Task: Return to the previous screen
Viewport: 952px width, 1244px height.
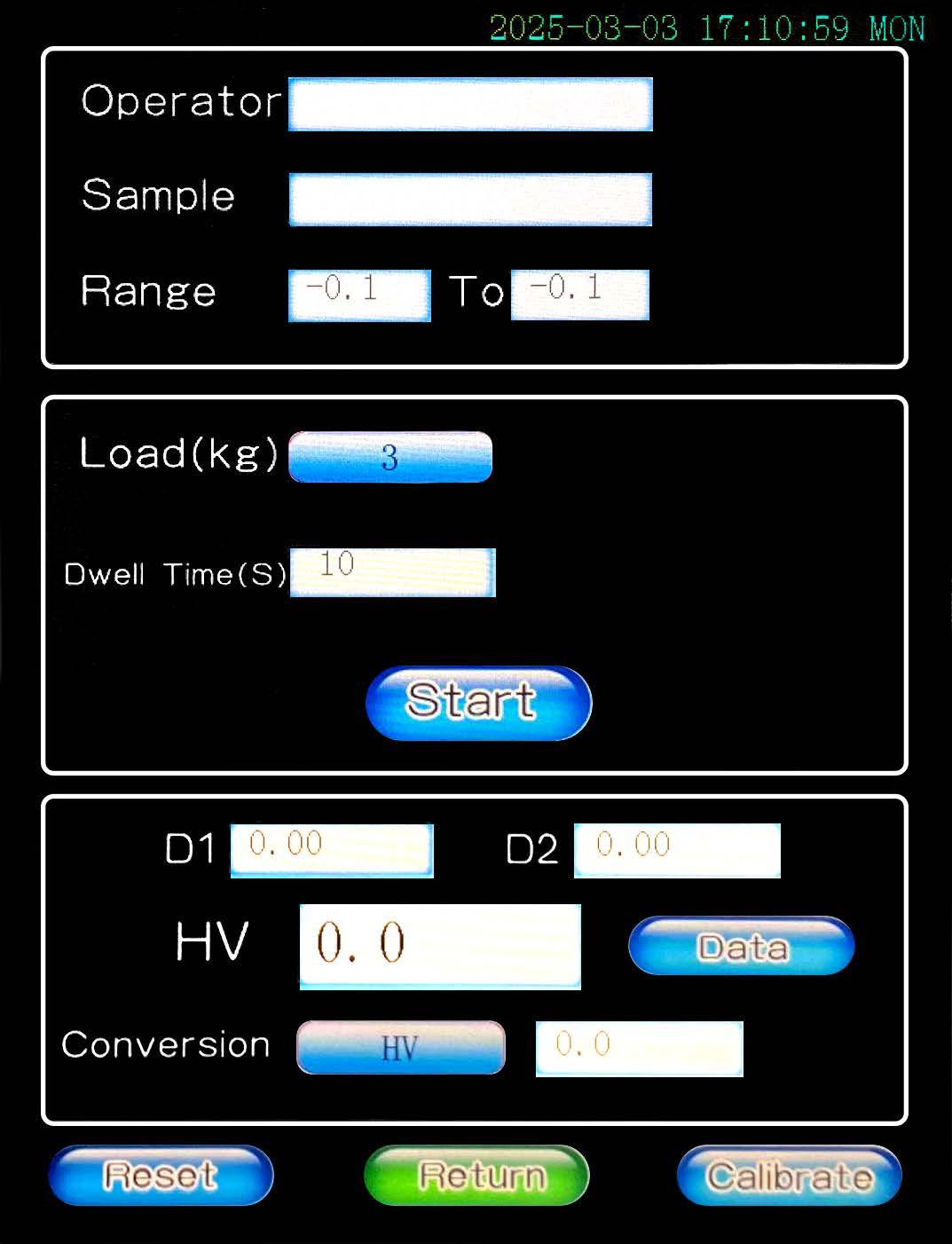Action: (x=476, y=1176)
